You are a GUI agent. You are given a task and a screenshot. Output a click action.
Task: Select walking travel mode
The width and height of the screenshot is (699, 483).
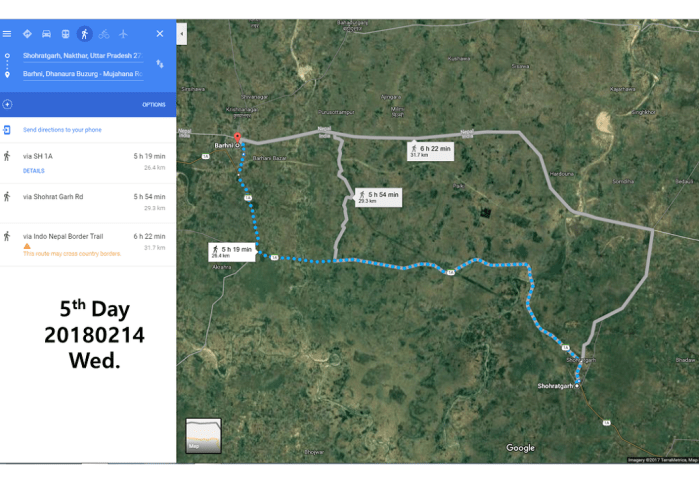coord(84,34)
